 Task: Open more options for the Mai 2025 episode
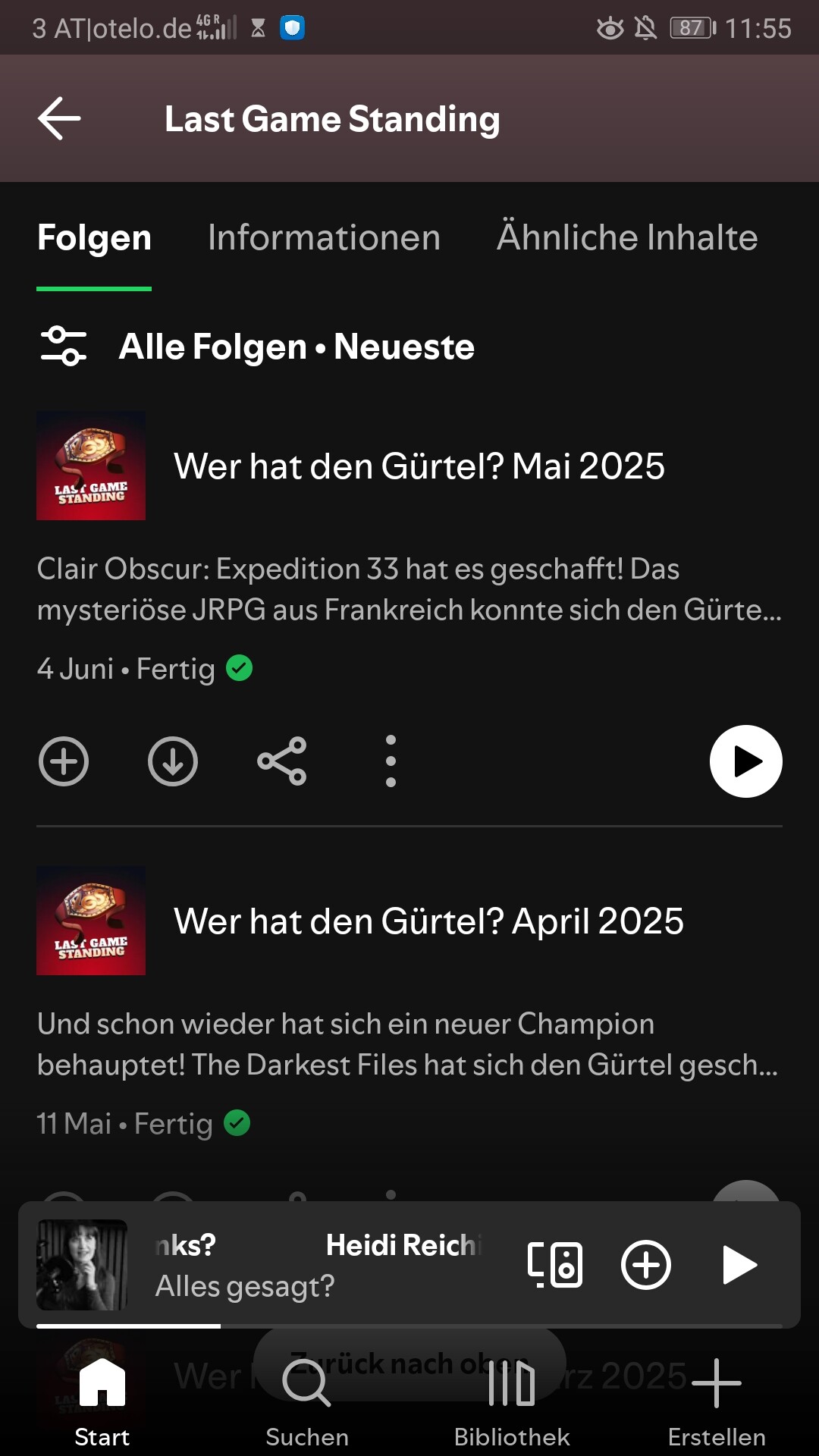(x=391, y=761)
